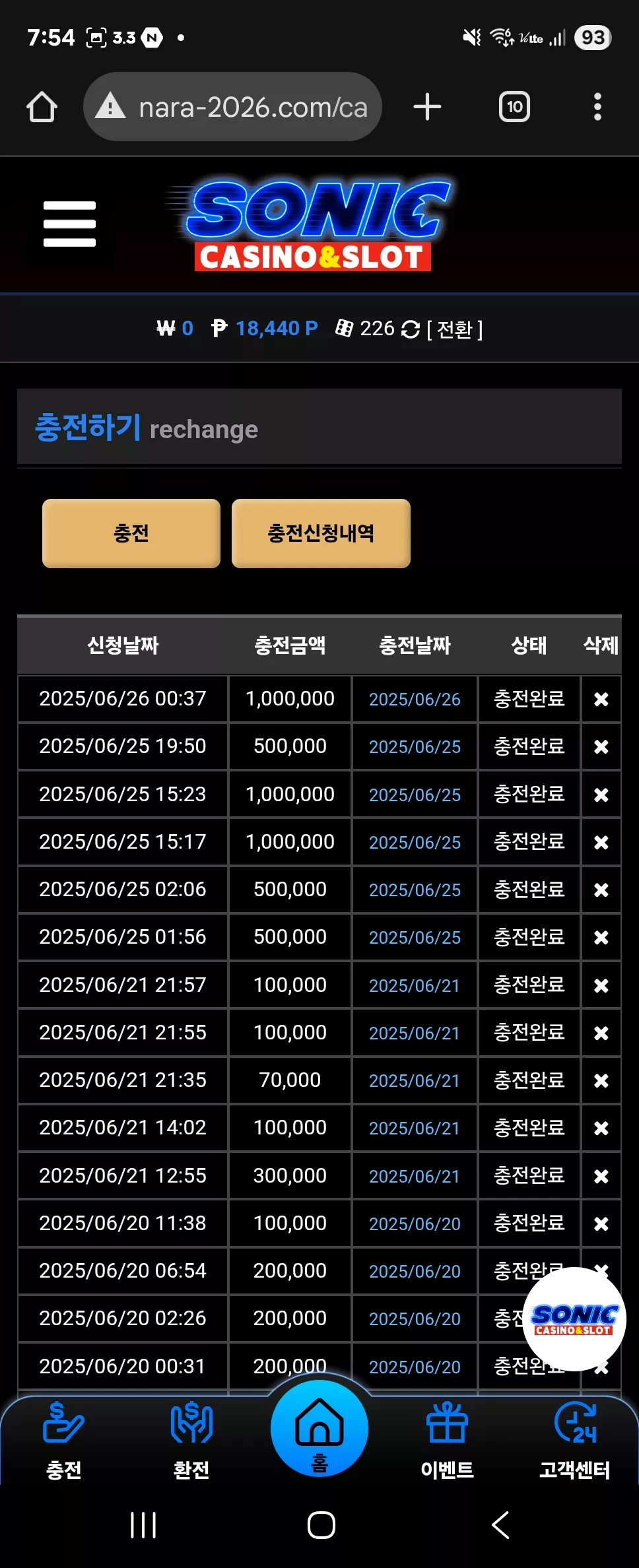Open the 이벤트 tab

point(447,1440)
